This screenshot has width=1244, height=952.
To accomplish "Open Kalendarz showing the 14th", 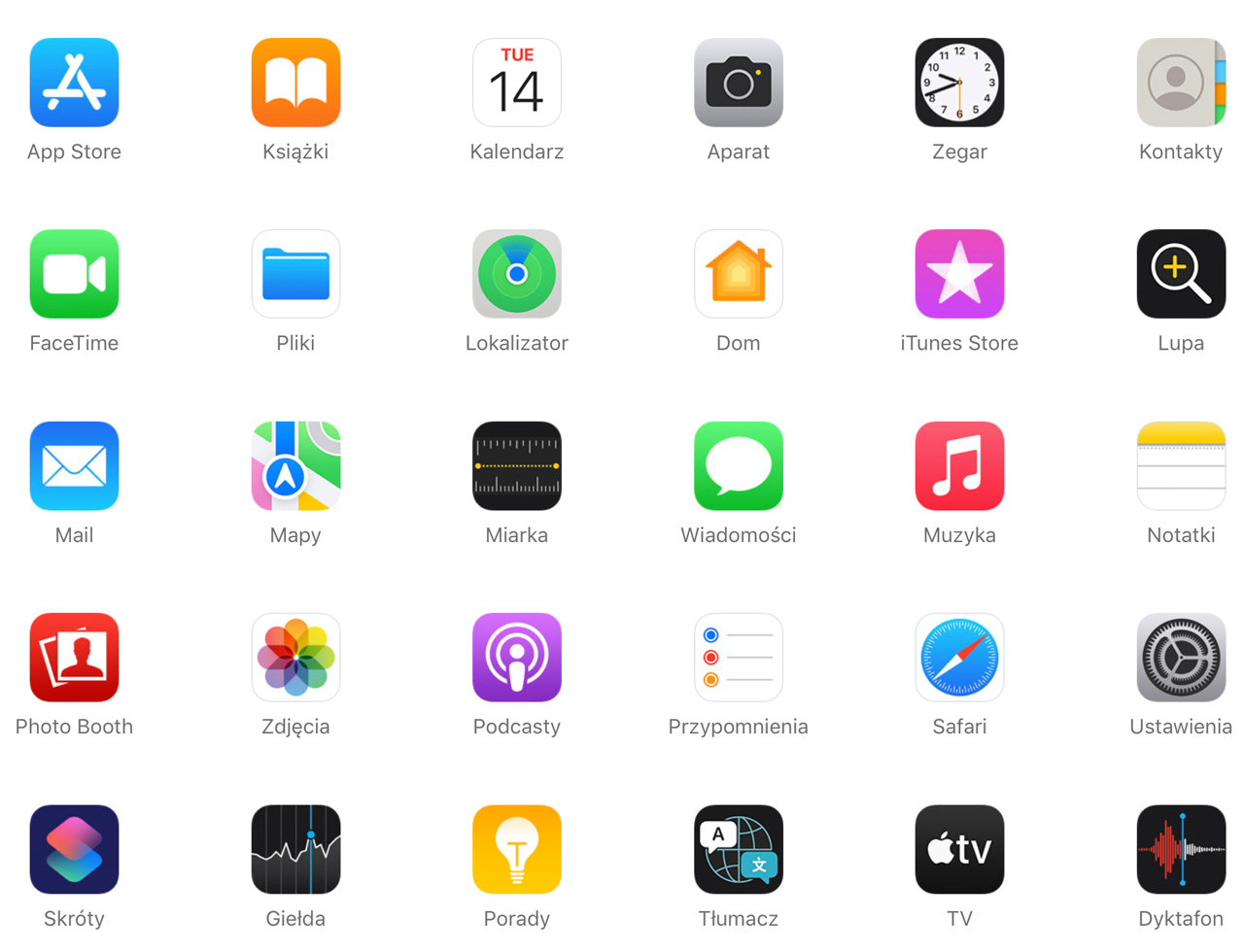I will [517, 83].
